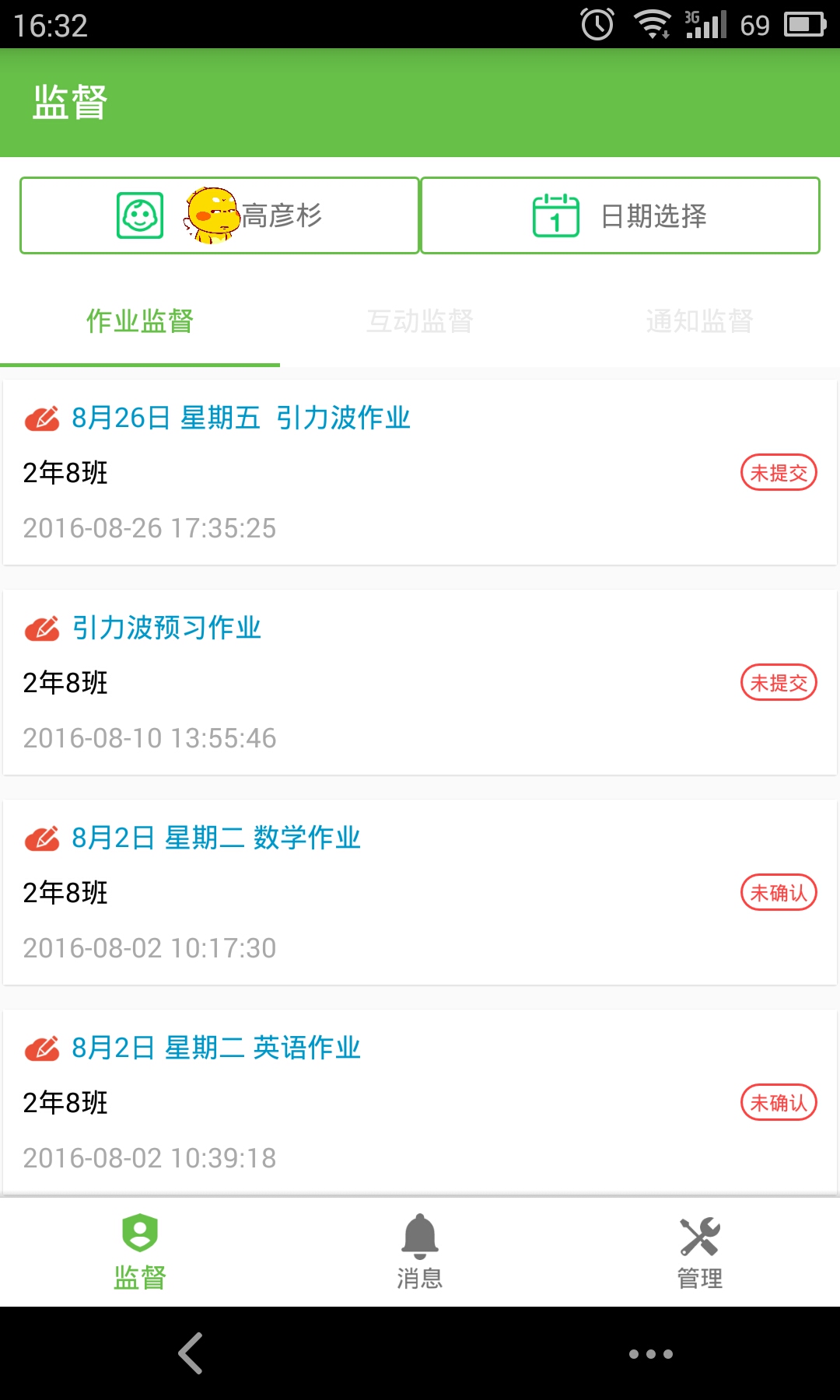Click the 未提交 badge on 引力波作业
Viewport: 840px width, 1400px height.
[x=779, y=472]
